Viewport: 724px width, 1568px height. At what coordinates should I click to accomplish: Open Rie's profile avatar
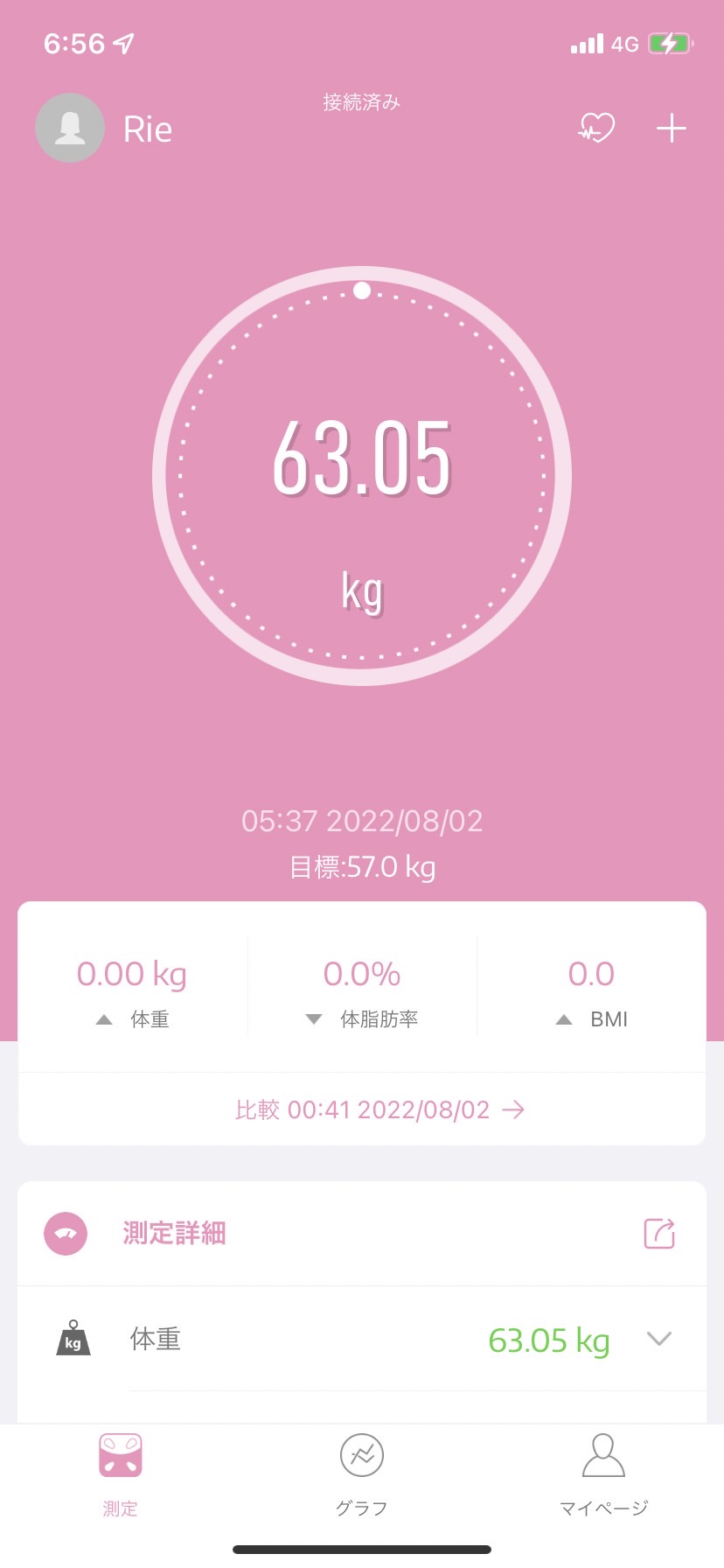(x=70, y=128)
